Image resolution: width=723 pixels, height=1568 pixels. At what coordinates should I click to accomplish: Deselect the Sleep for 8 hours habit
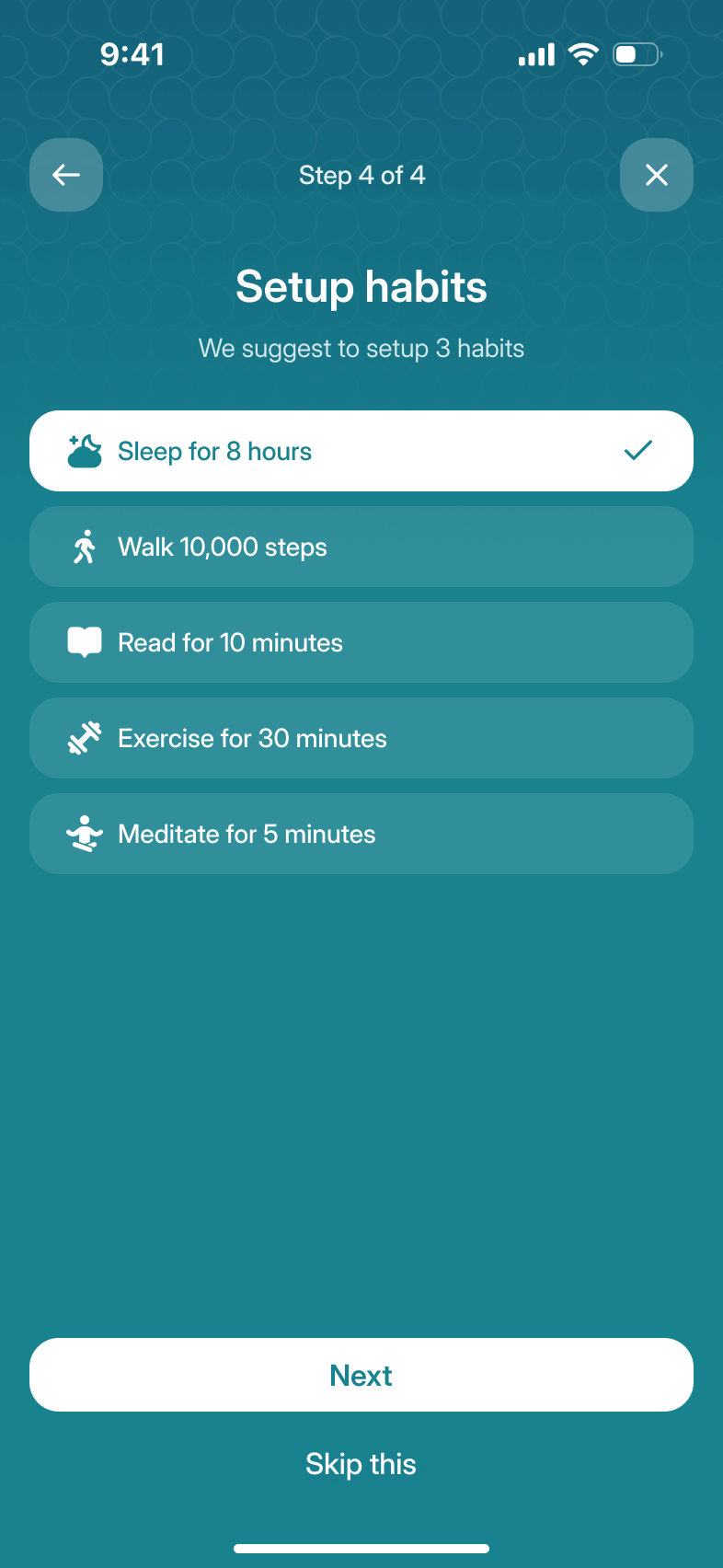361,451
